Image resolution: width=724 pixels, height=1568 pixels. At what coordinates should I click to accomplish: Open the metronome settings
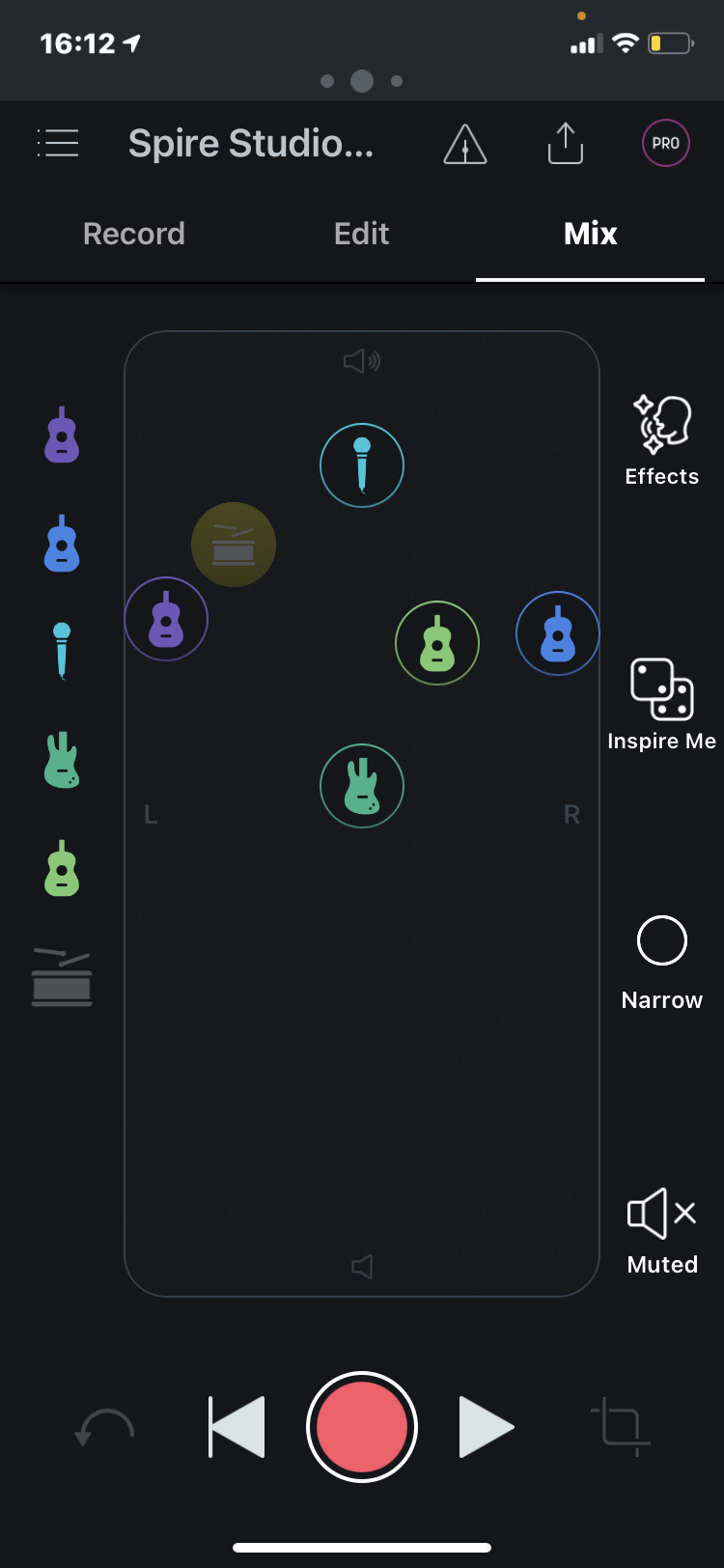click(465, 144)
